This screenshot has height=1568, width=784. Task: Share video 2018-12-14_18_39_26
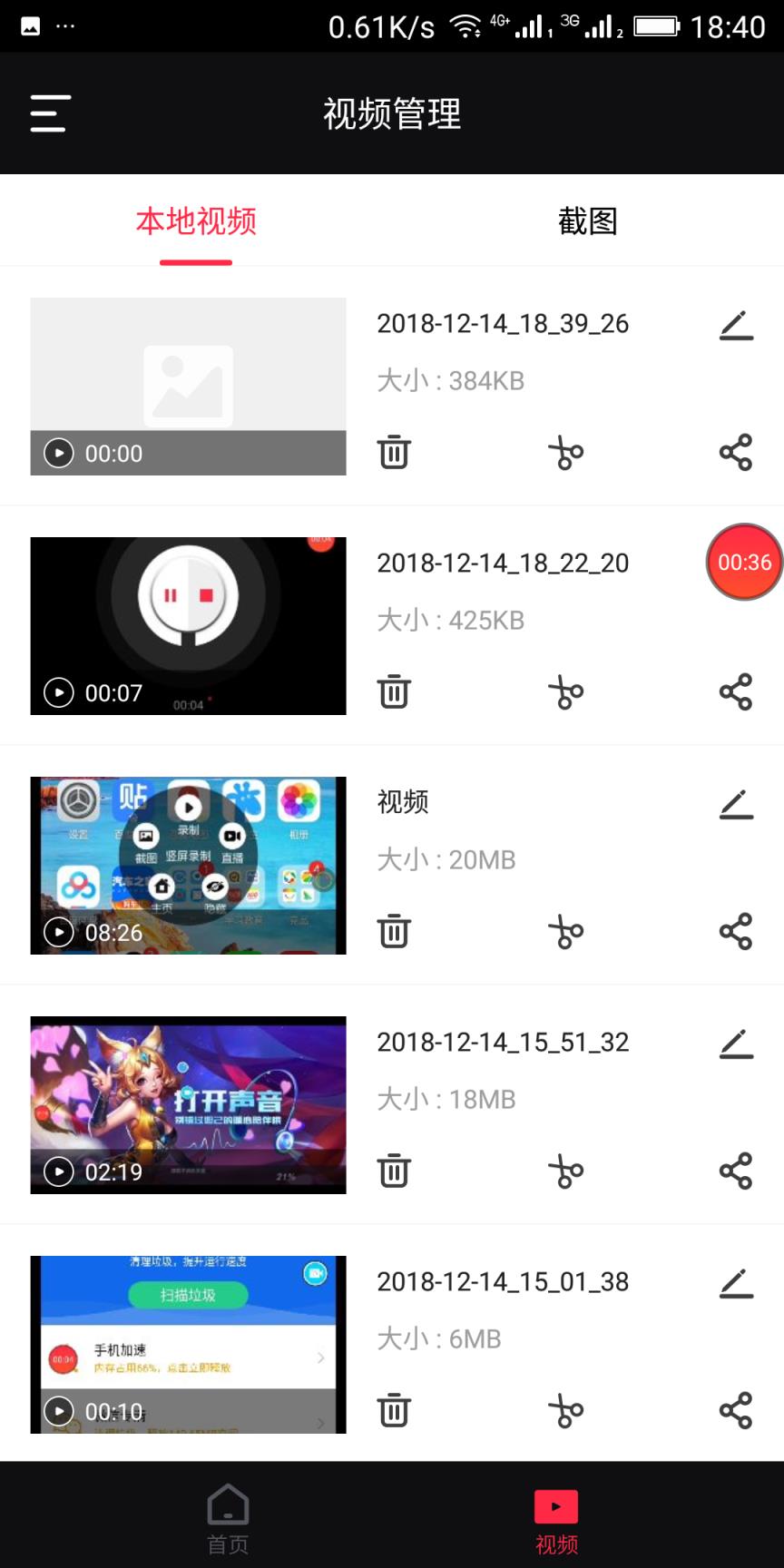[x=735, y=451]
